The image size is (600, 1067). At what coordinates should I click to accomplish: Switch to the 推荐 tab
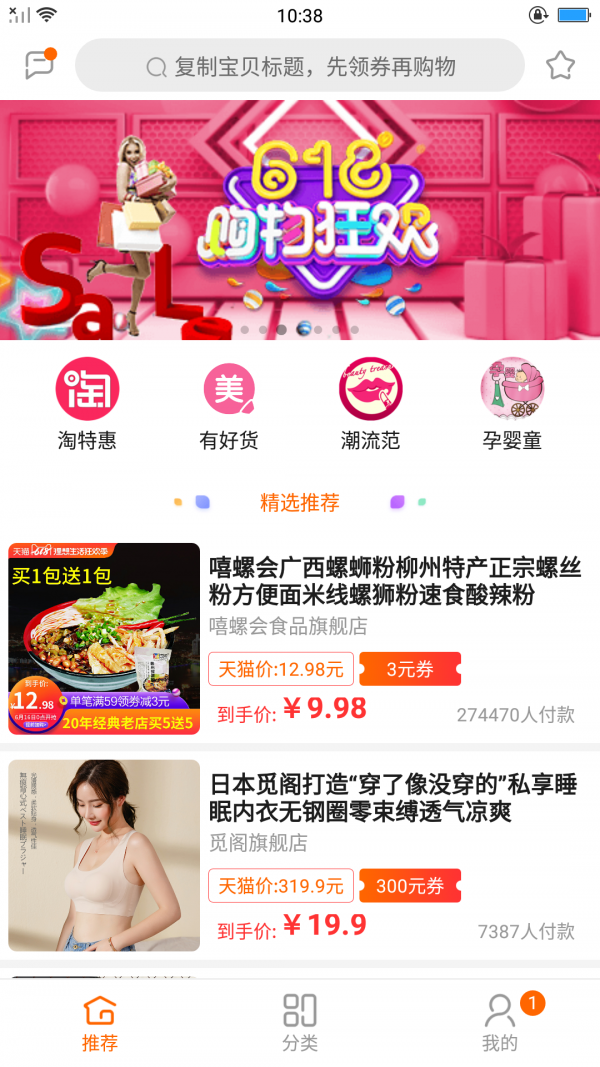(100, 1022)
